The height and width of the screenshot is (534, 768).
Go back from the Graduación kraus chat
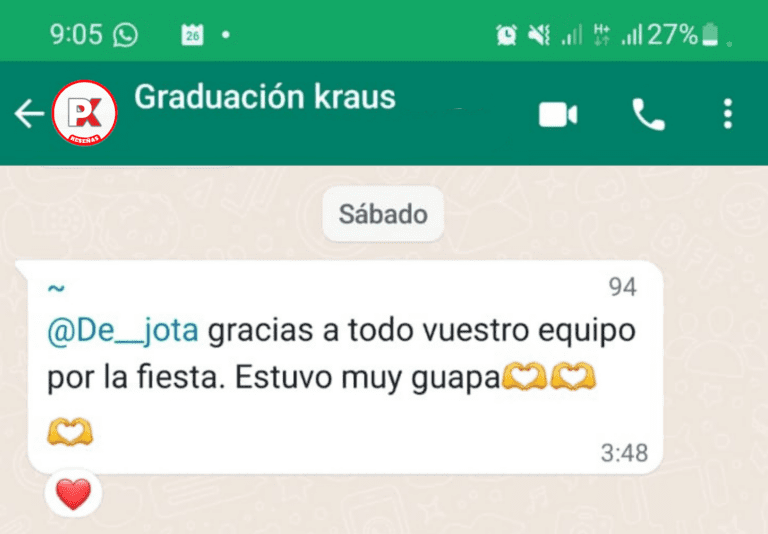tap(27, 115)
